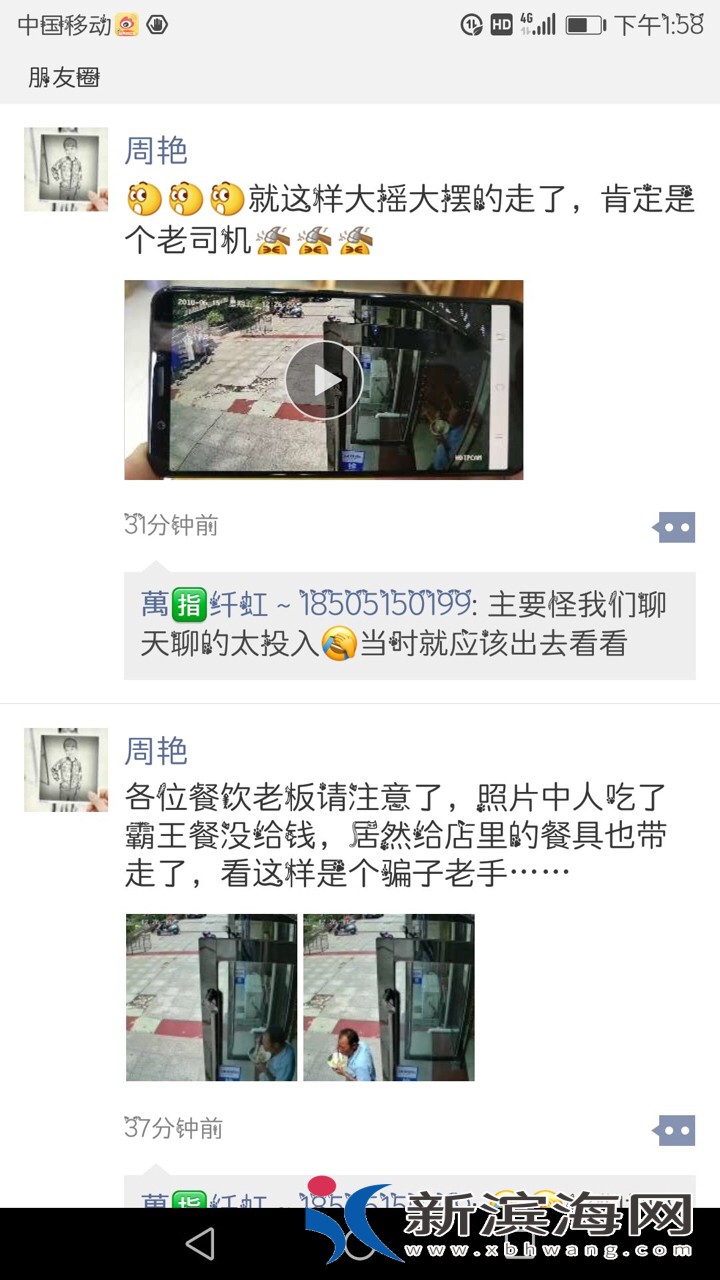Viewport: 720px width, 1280px height.
Task: Open comment menu beside 31分钟前
Action: (x=676, y=527)
